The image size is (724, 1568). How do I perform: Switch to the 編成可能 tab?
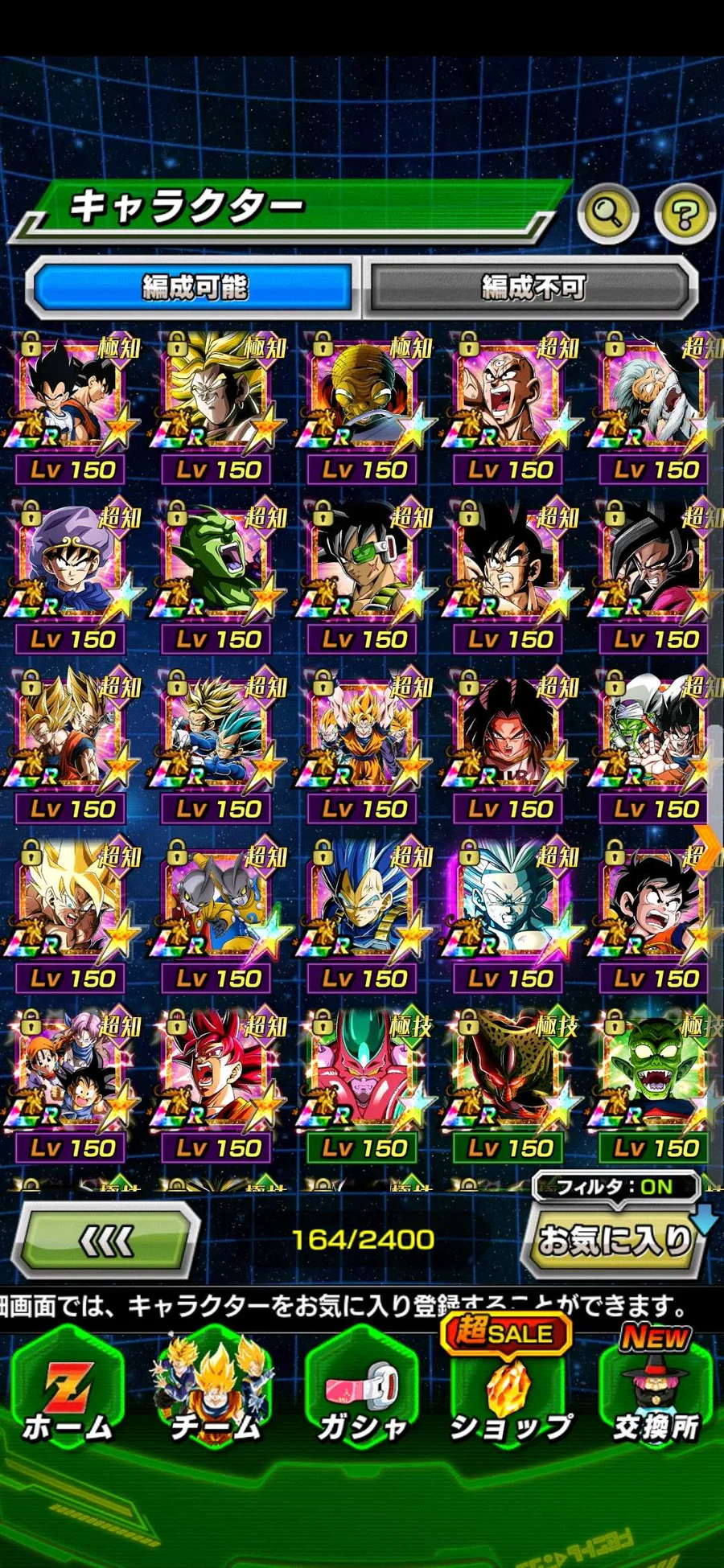(193, 286)
